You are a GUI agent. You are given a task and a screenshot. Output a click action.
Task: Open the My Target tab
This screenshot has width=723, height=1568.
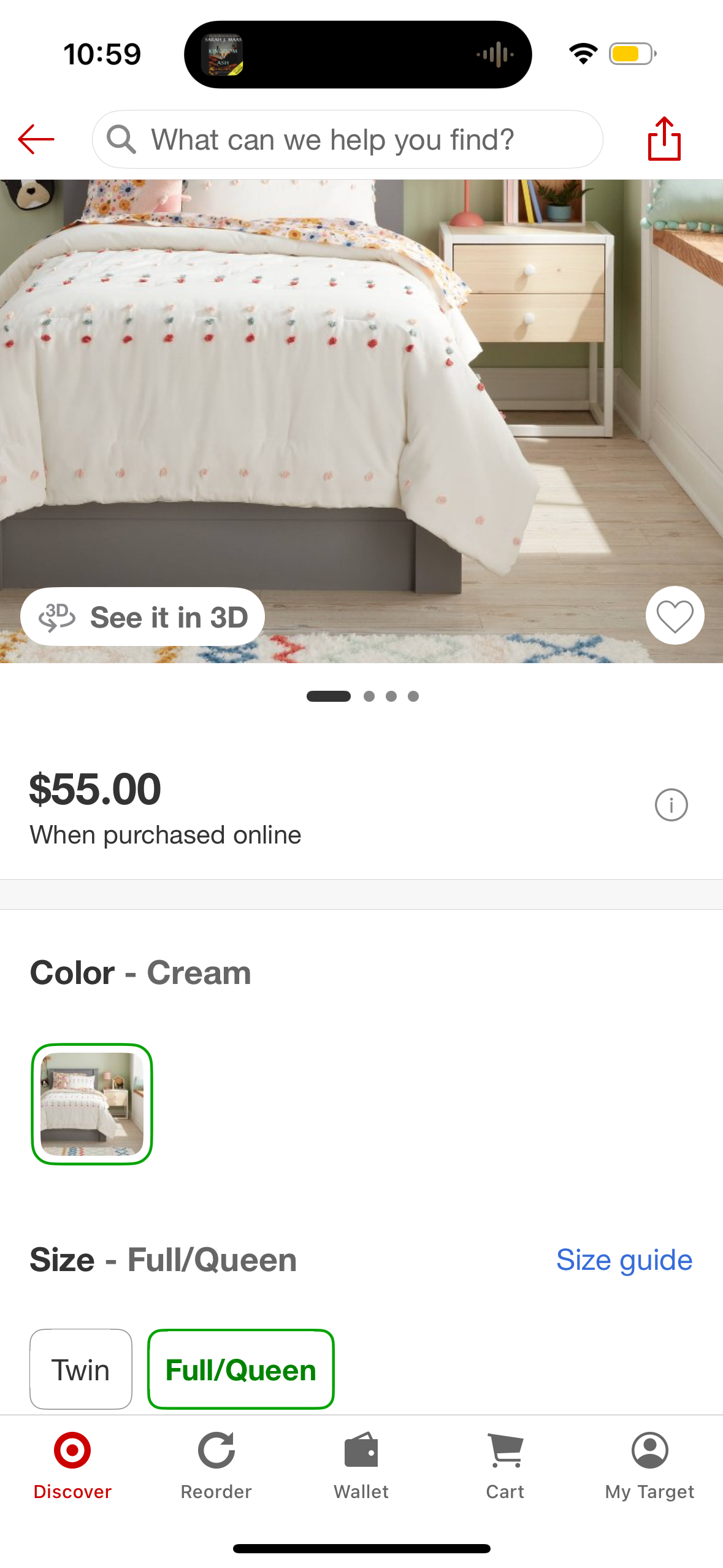649,1465
